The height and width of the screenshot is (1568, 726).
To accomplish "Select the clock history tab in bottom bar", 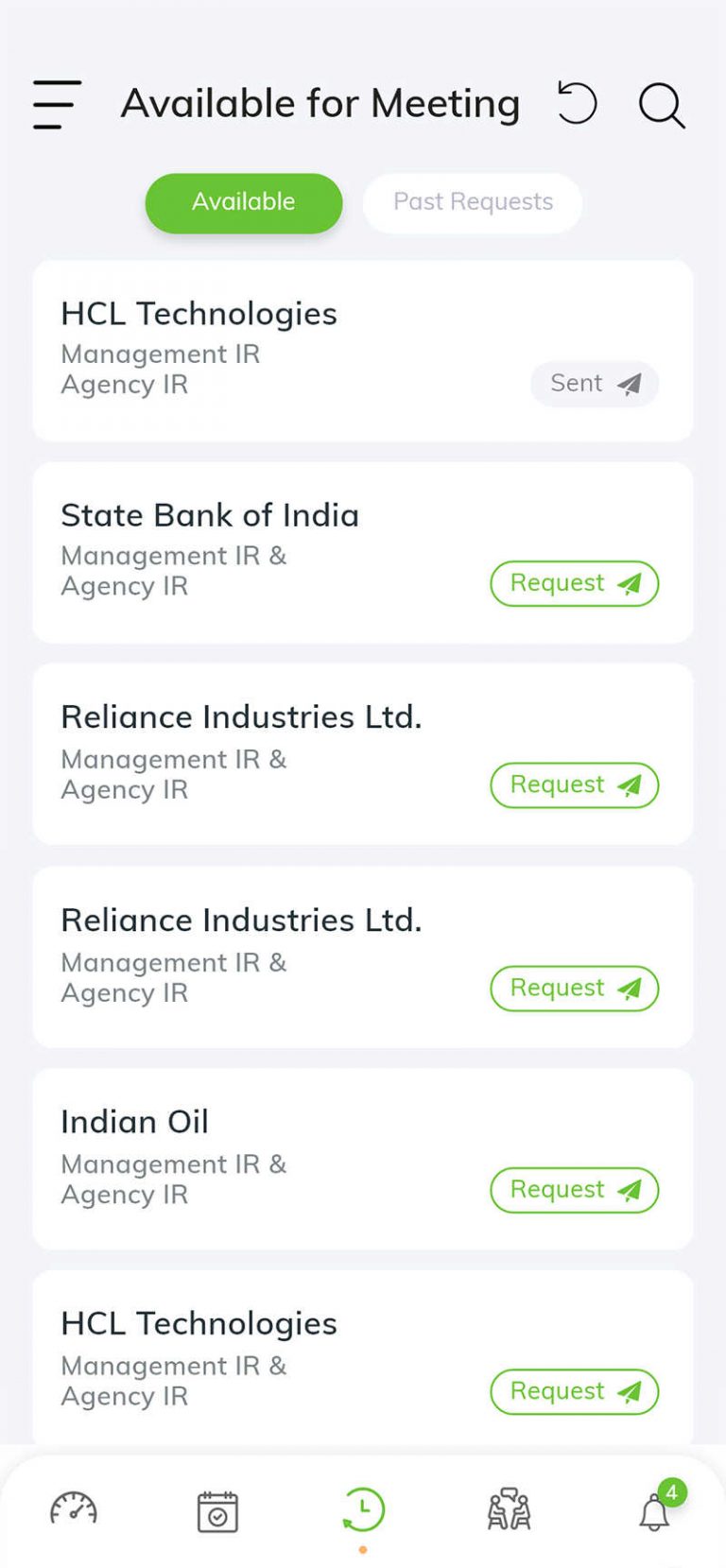I will point(363,1510).
